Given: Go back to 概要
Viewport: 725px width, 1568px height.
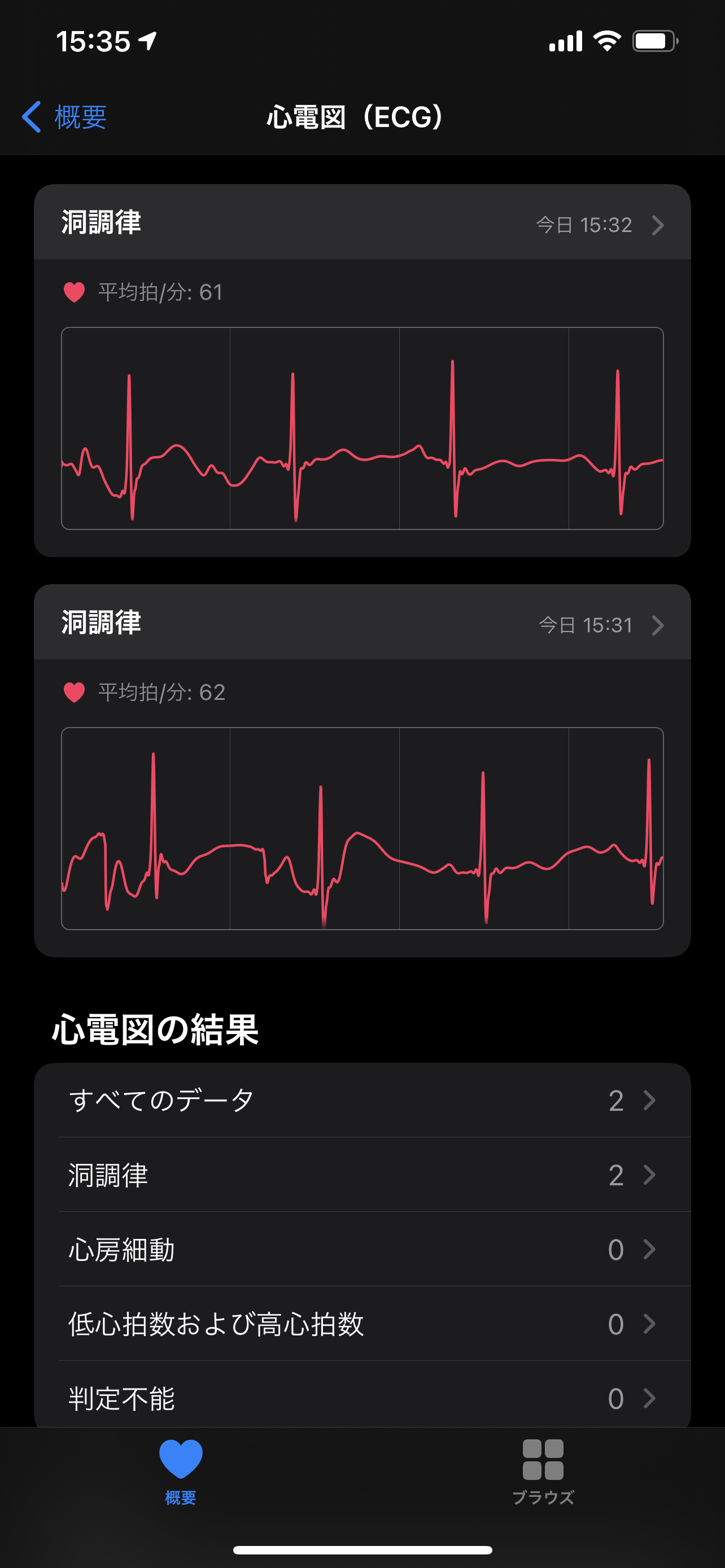Looking at the screenshot, I should click(x=64, y=117).
